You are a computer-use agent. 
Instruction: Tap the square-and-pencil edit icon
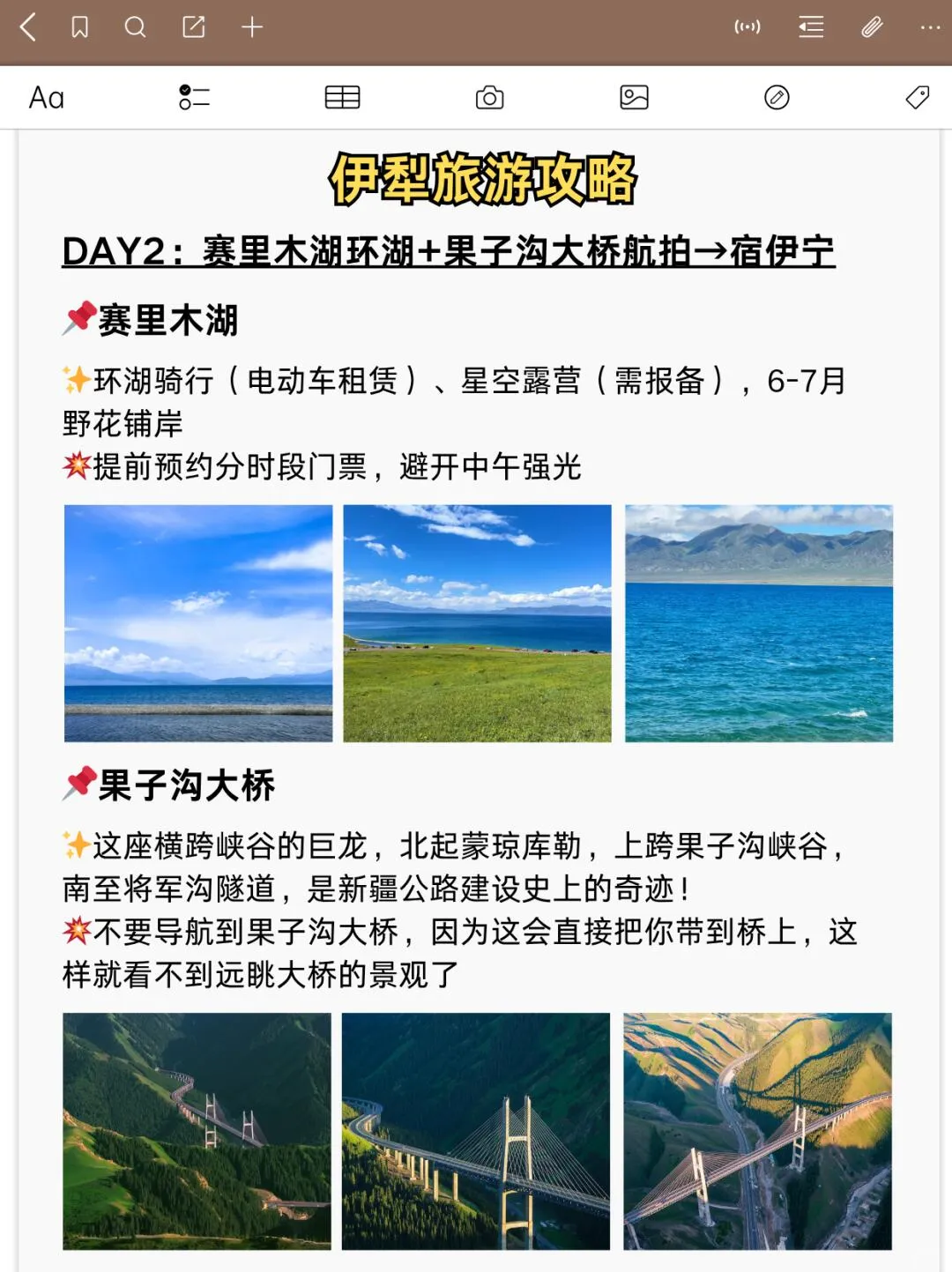(x=194, y=27)
